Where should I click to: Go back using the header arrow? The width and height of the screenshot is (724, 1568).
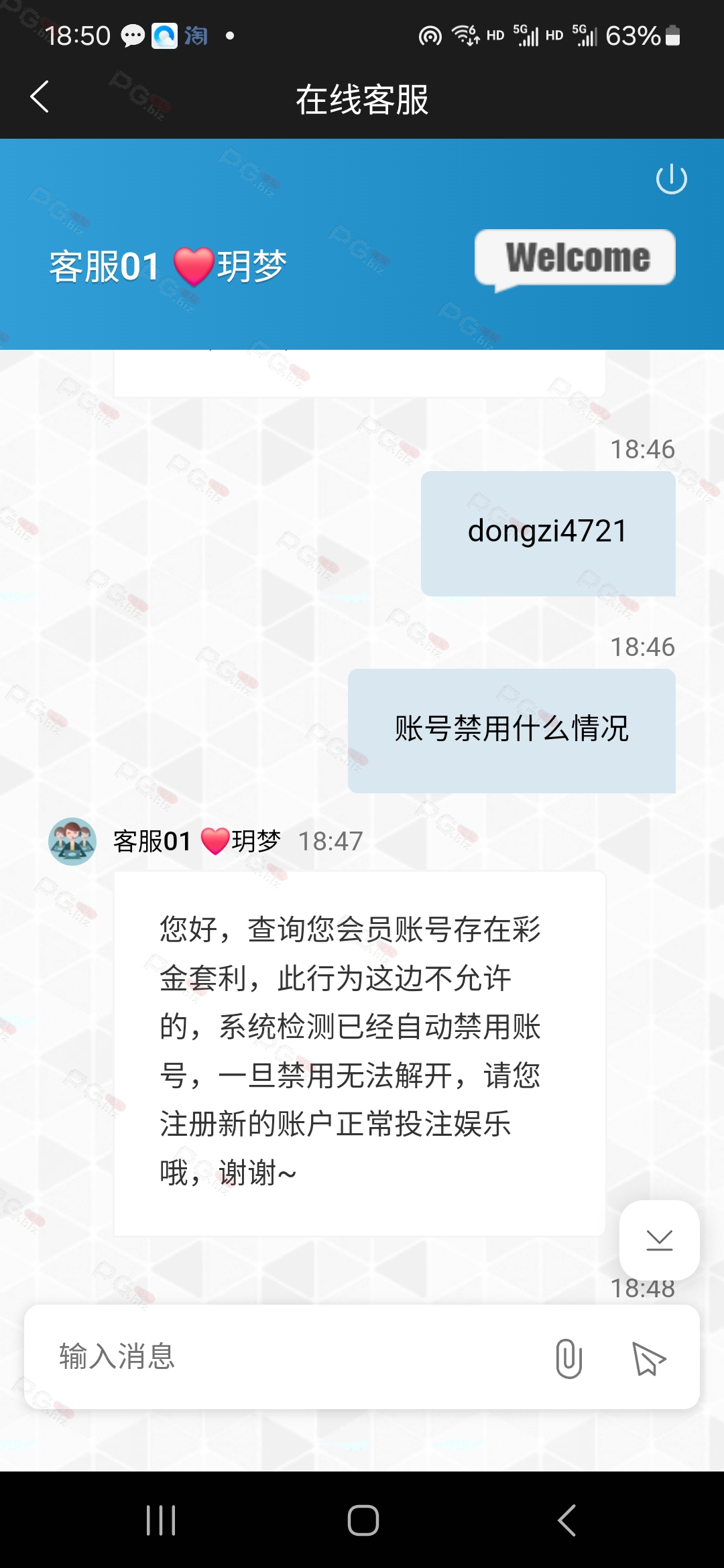(x=40, y=97)
